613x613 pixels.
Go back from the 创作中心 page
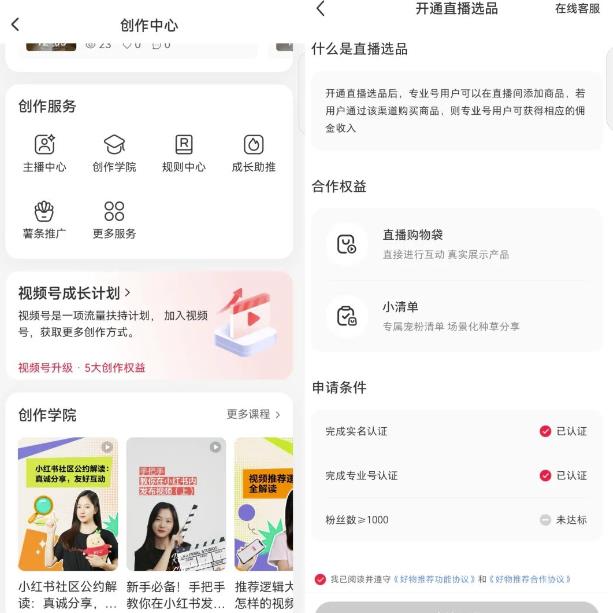point(15,24)
